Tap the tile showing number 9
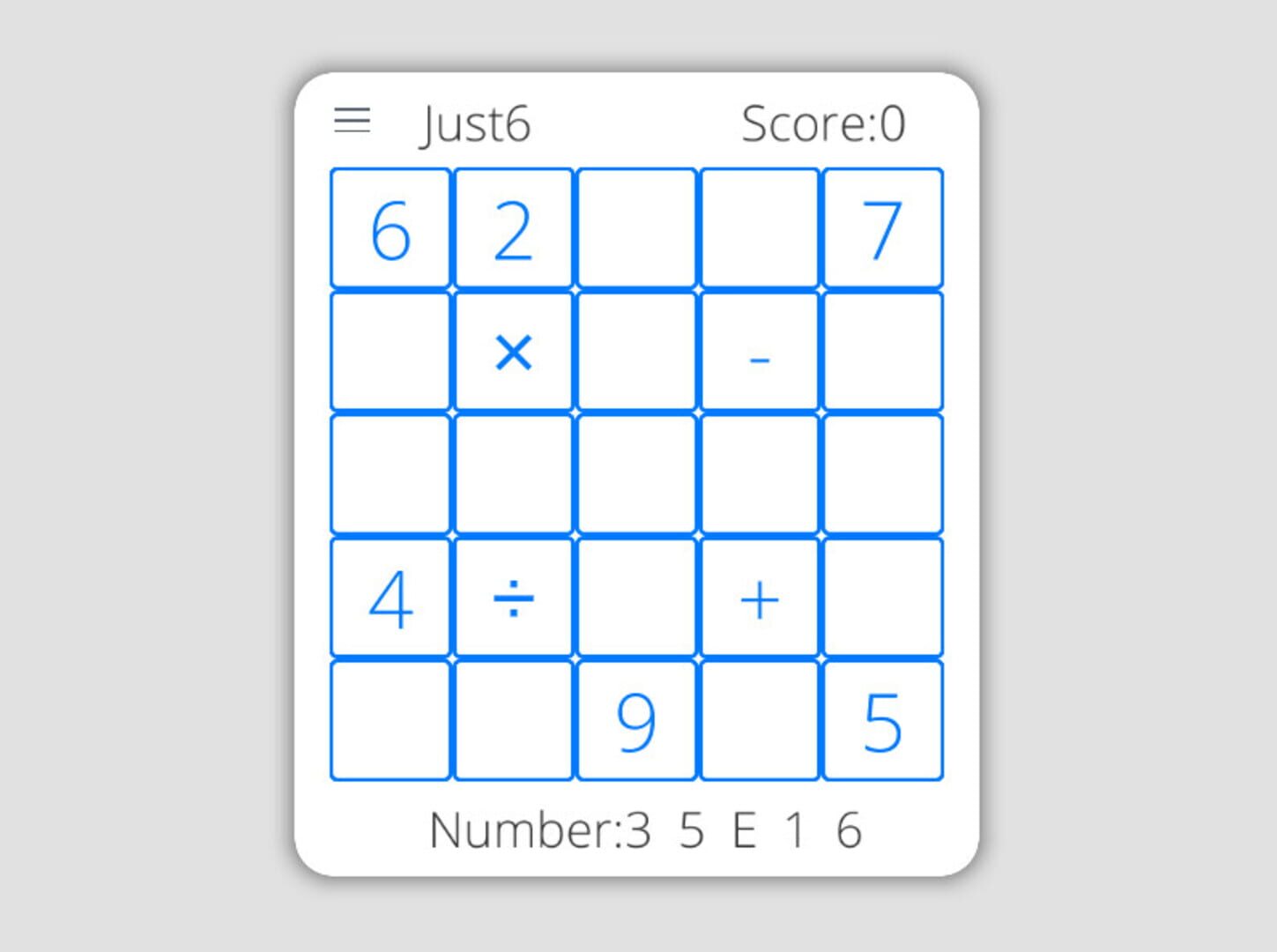 pyautogui.click(x=636, y=721)
